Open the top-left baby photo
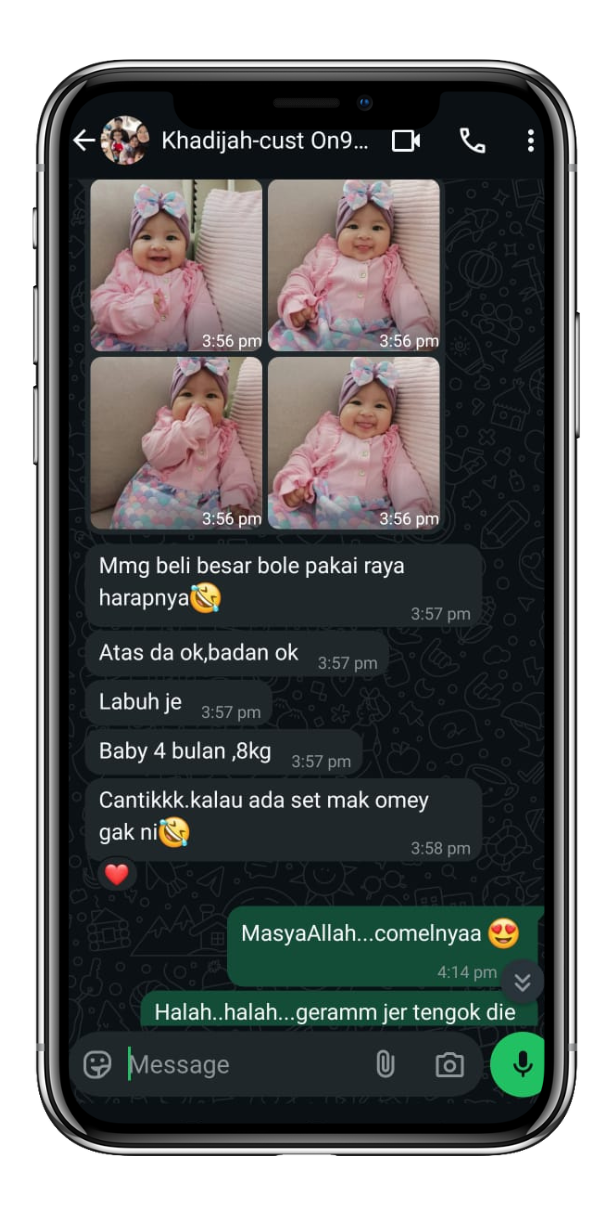This screenshot has height=1215, width=613. point(176,265)
